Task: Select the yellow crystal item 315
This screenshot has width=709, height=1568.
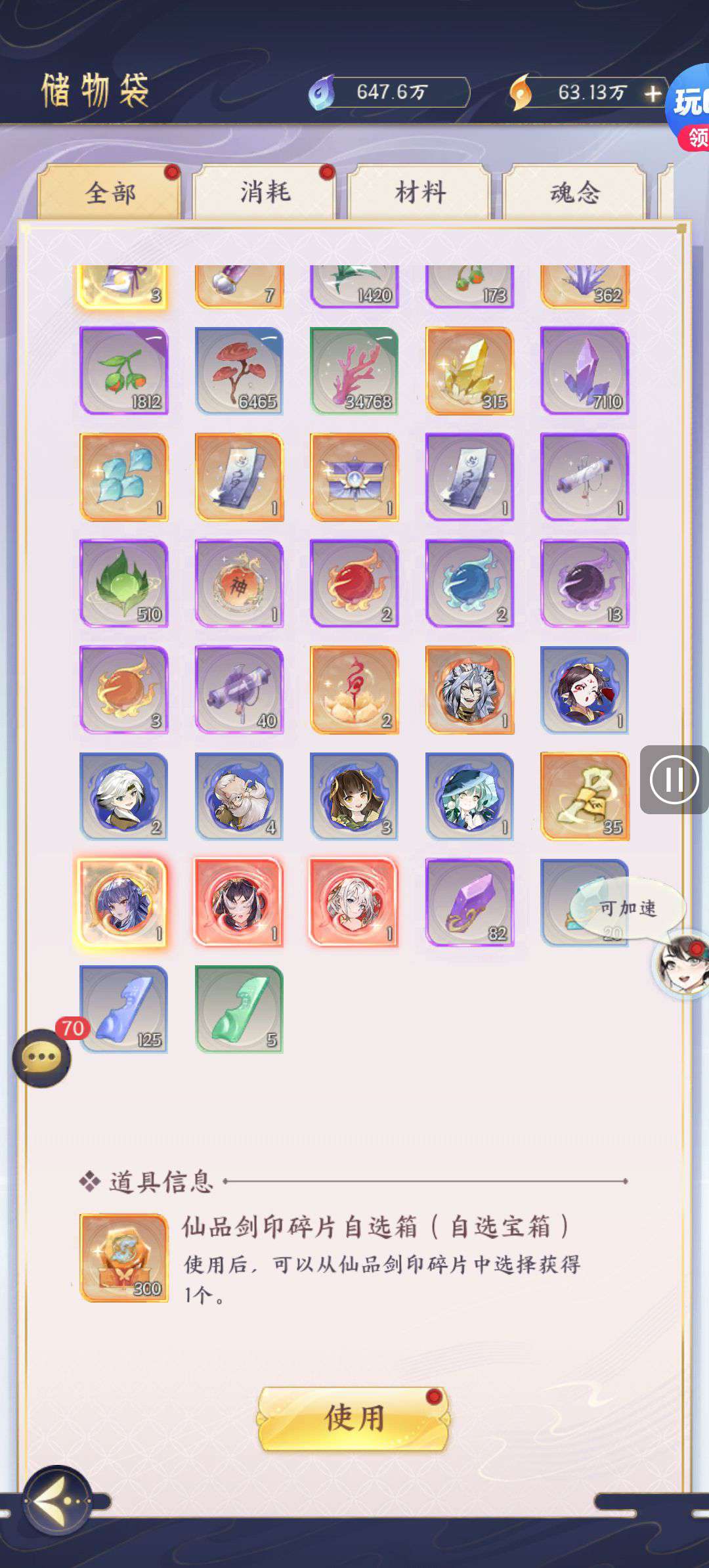Action: click(x=469, y=371)
